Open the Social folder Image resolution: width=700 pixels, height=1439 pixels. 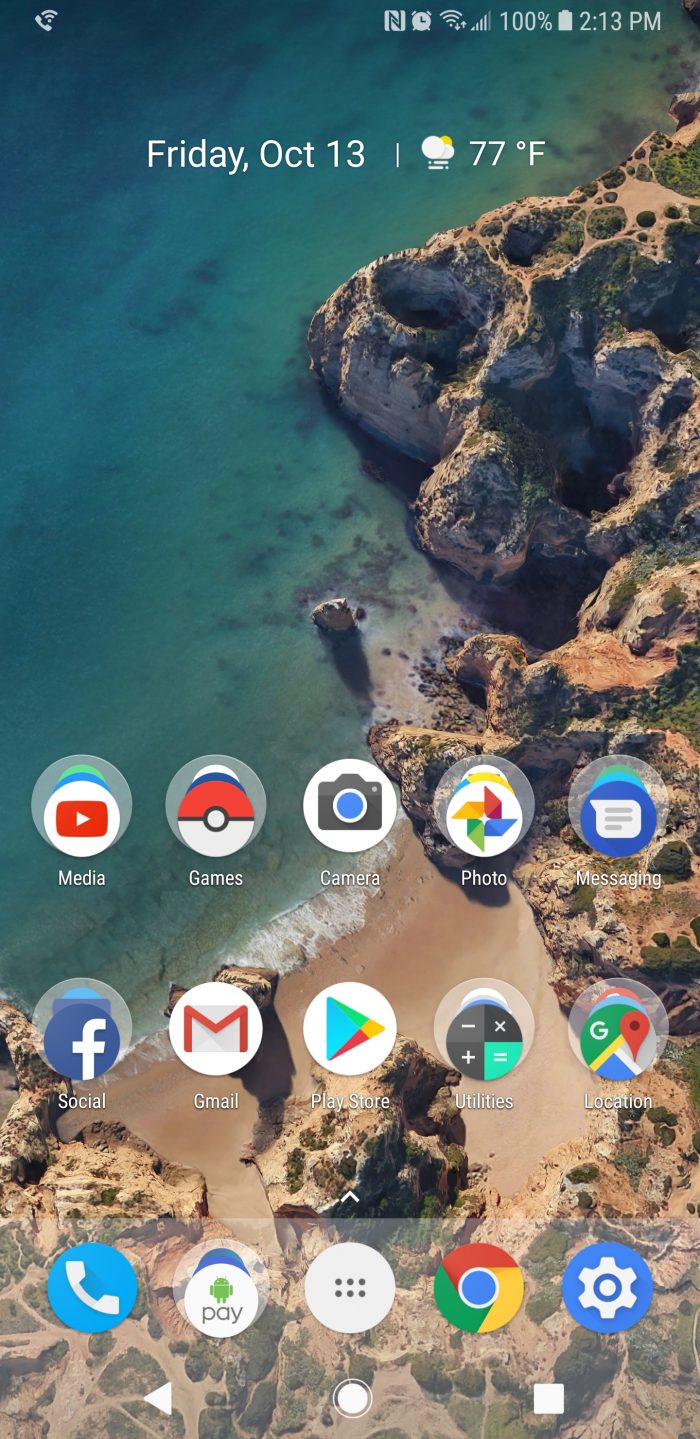[82, 1029]
